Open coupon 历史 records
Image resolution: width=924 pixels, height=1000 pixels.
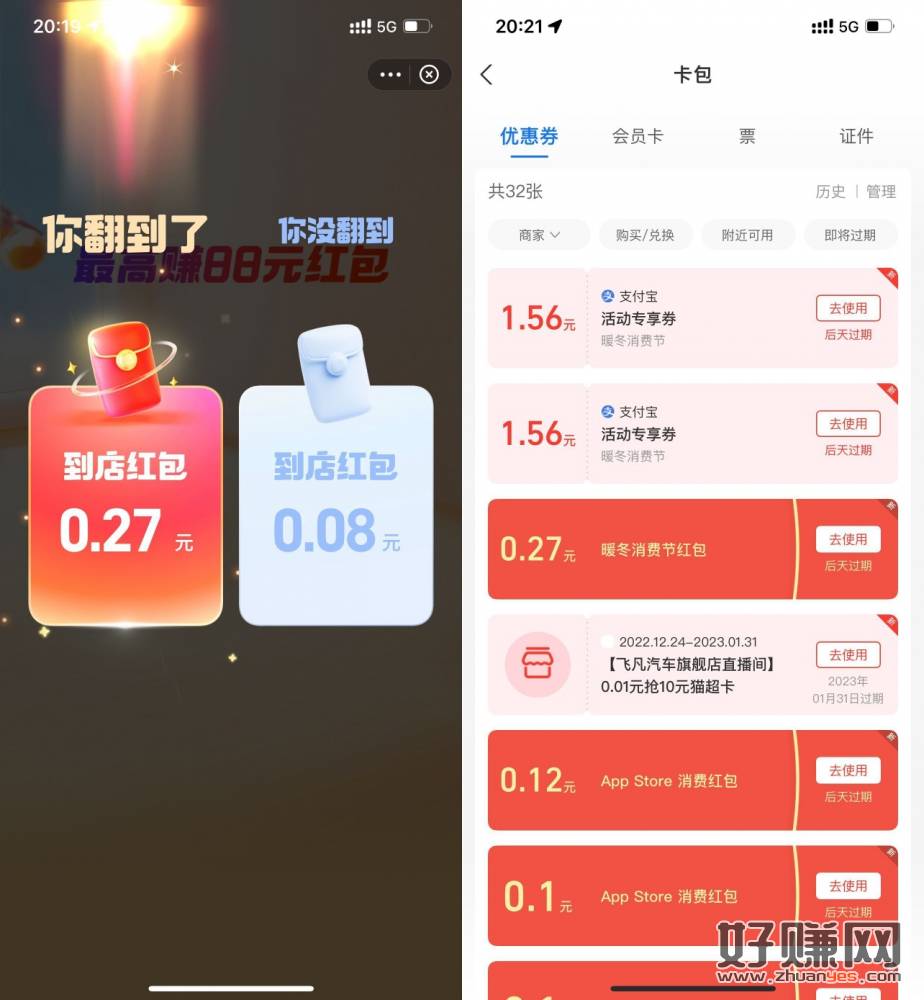(x=830, y=192)
